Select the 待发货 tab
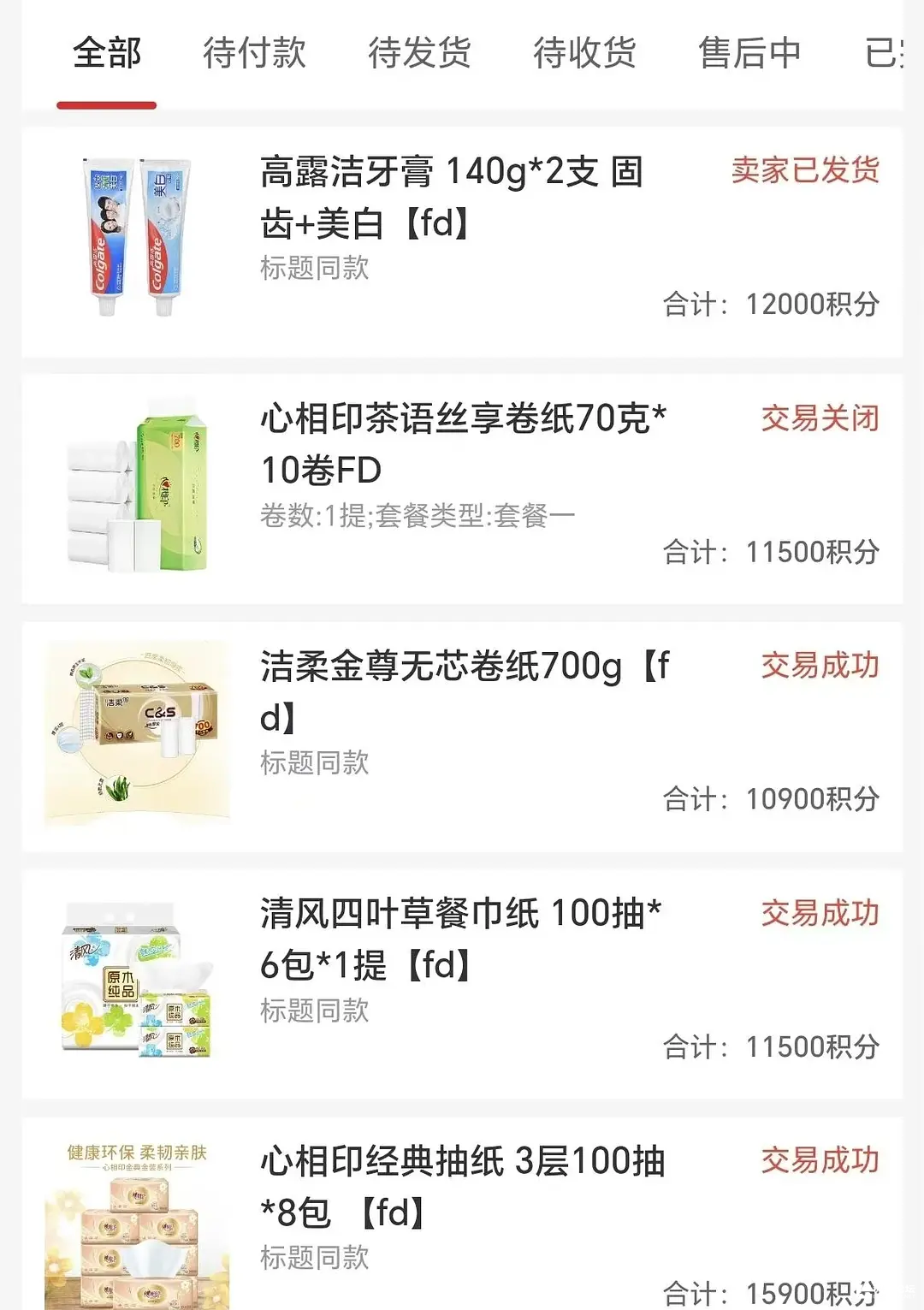The height and width of the screenshot is (1310, 924). pyautogui.click(x=419, y=53)
